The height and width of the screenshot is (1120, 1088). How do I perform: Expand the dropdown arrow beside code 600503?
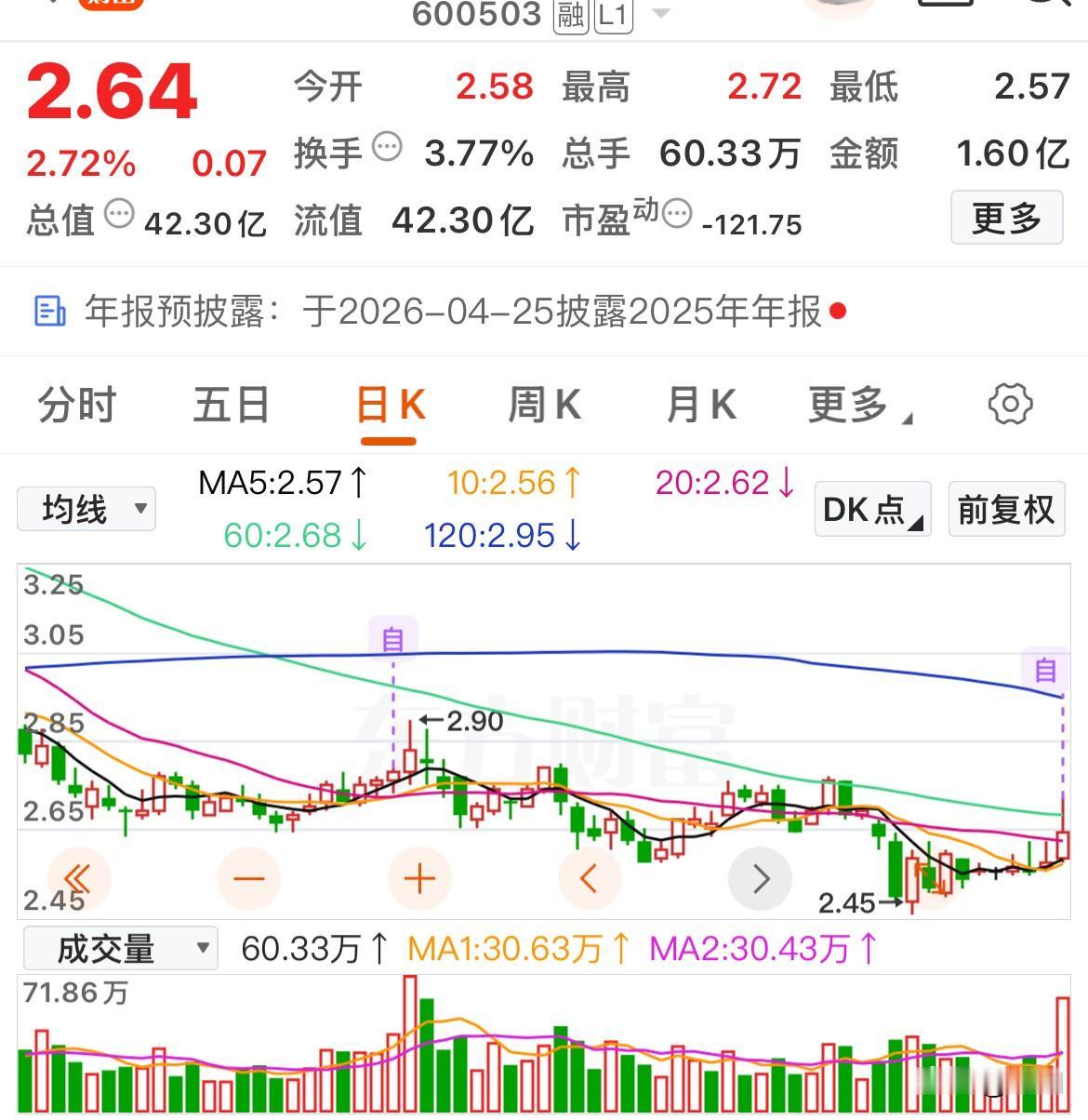click(660, 15)
